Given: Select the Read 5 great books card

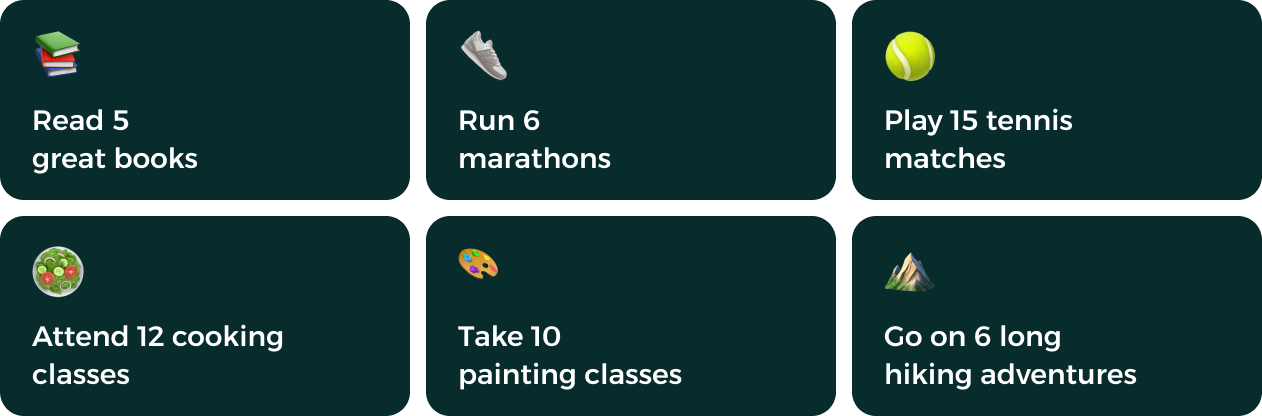Looking at the screenshot, I should (x=204, y=100).
